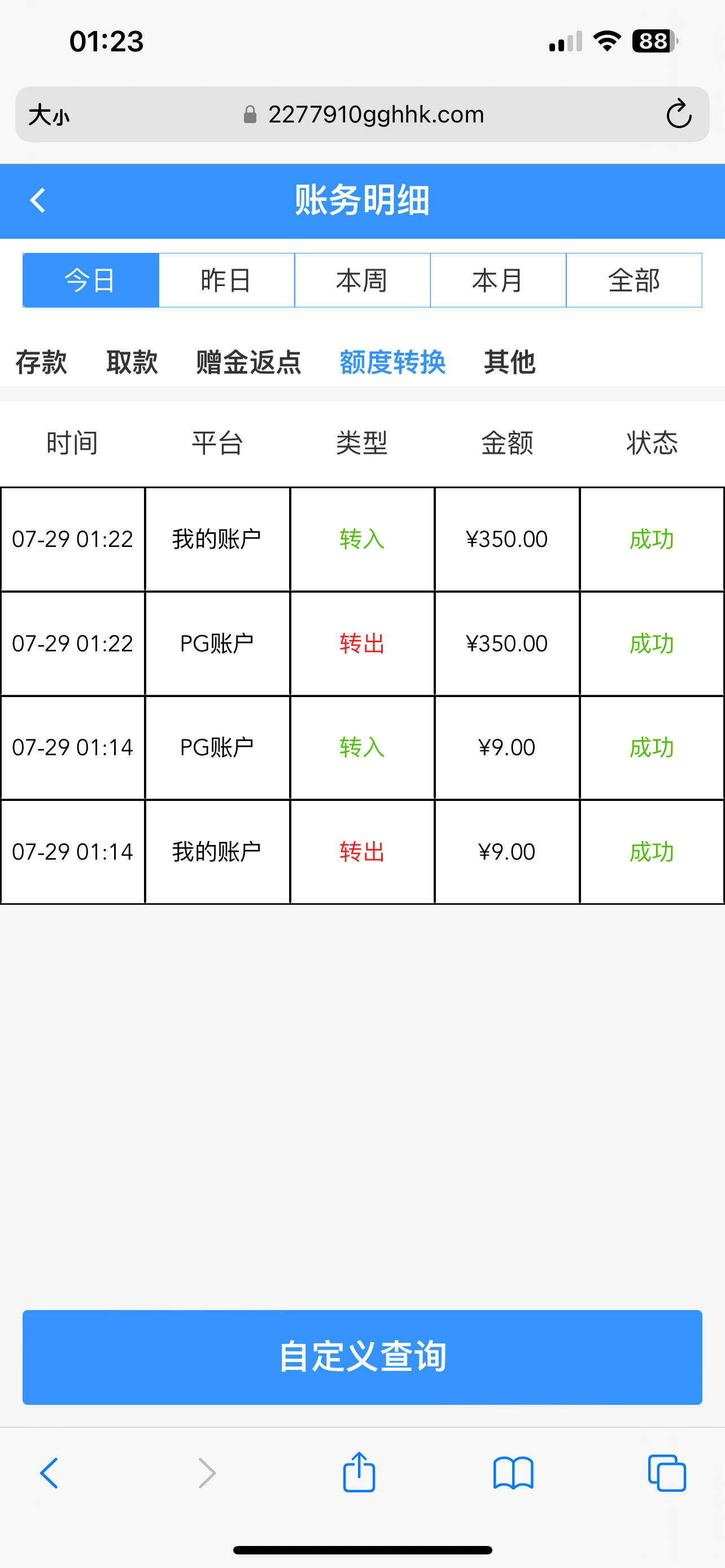Go to previous page in Safari

[49, 1473]
